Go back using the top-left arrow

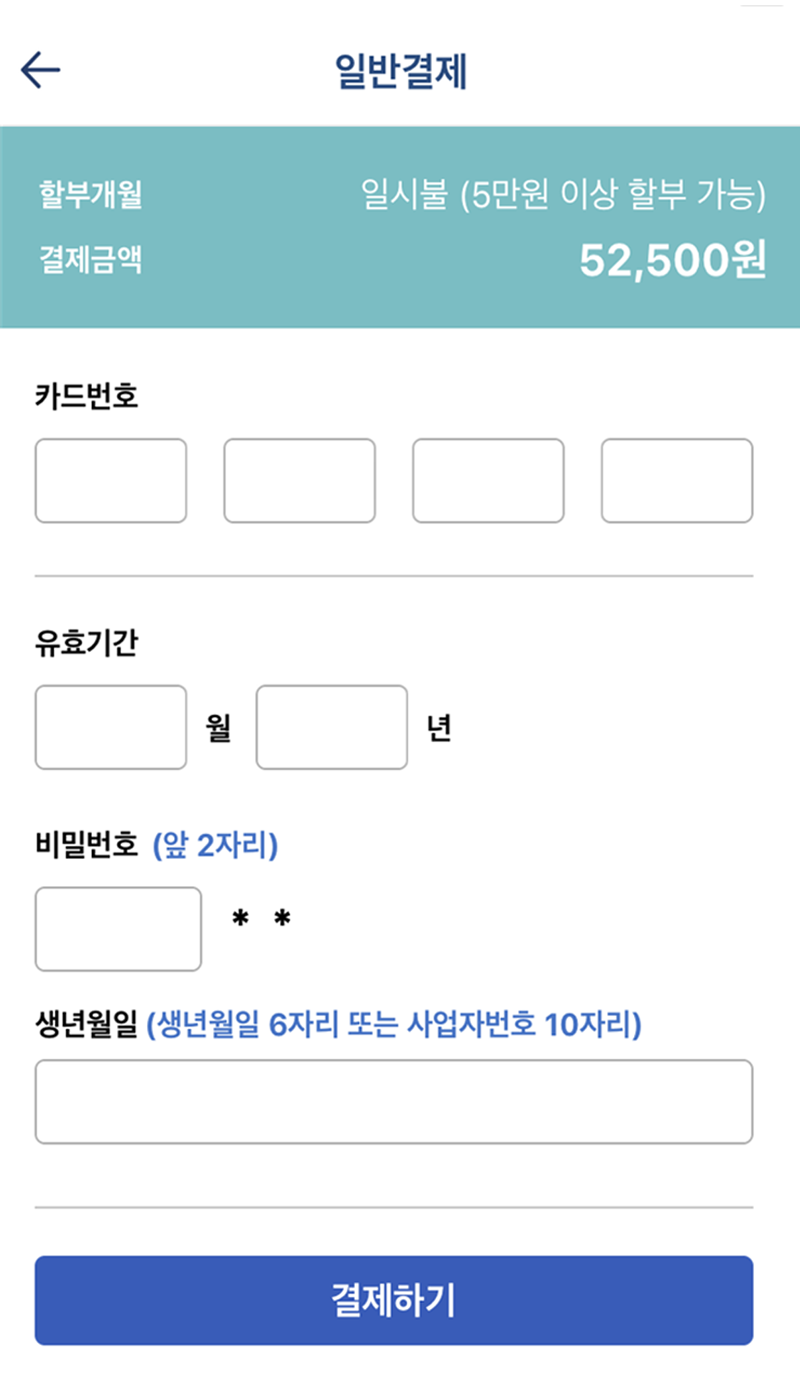[x=41, y=71]
